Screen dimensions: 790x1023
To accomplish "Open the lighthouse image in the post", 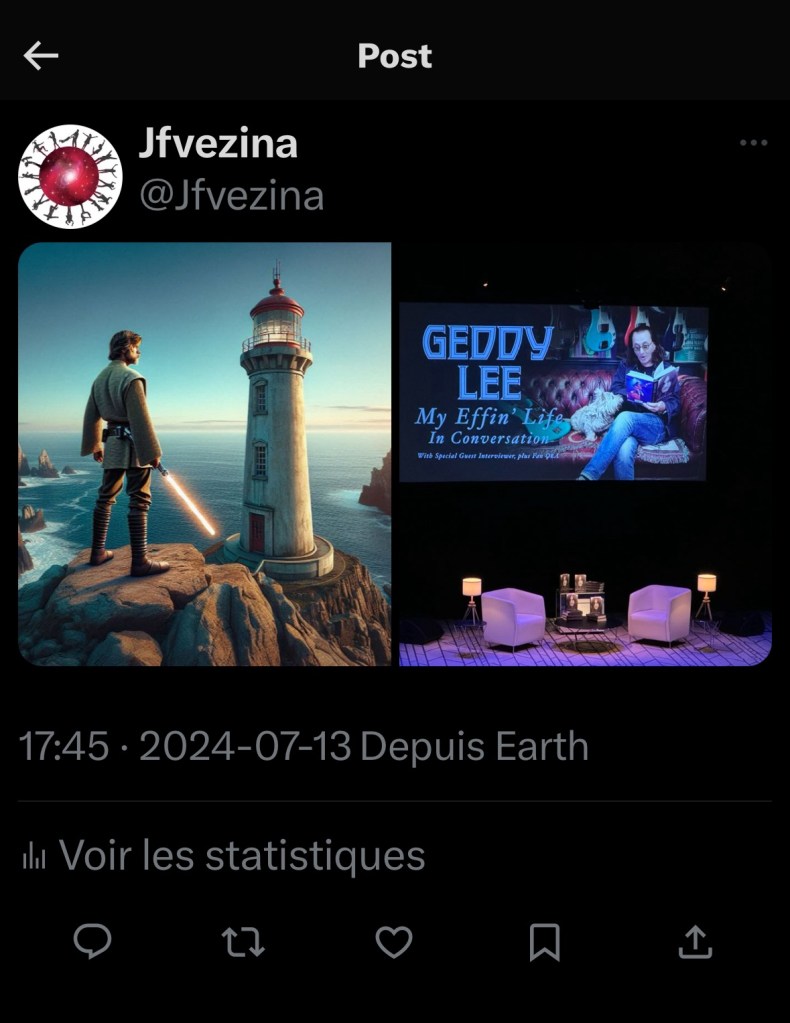I will (205, 453).
